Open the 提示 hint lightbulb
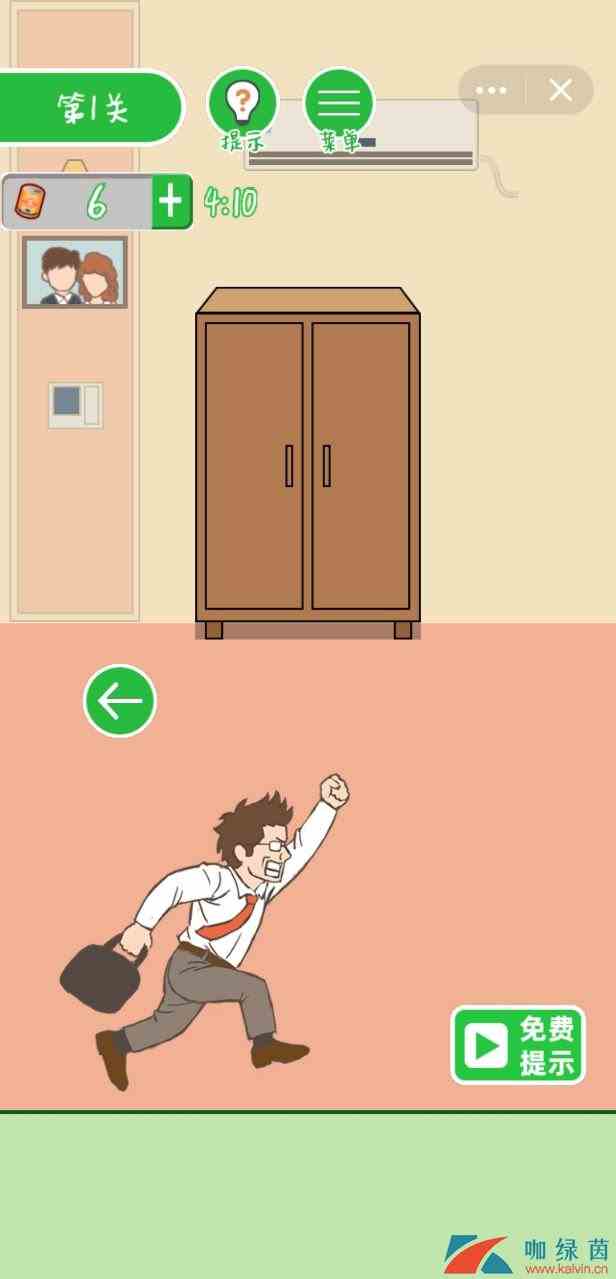 click(x=242, y=103)
